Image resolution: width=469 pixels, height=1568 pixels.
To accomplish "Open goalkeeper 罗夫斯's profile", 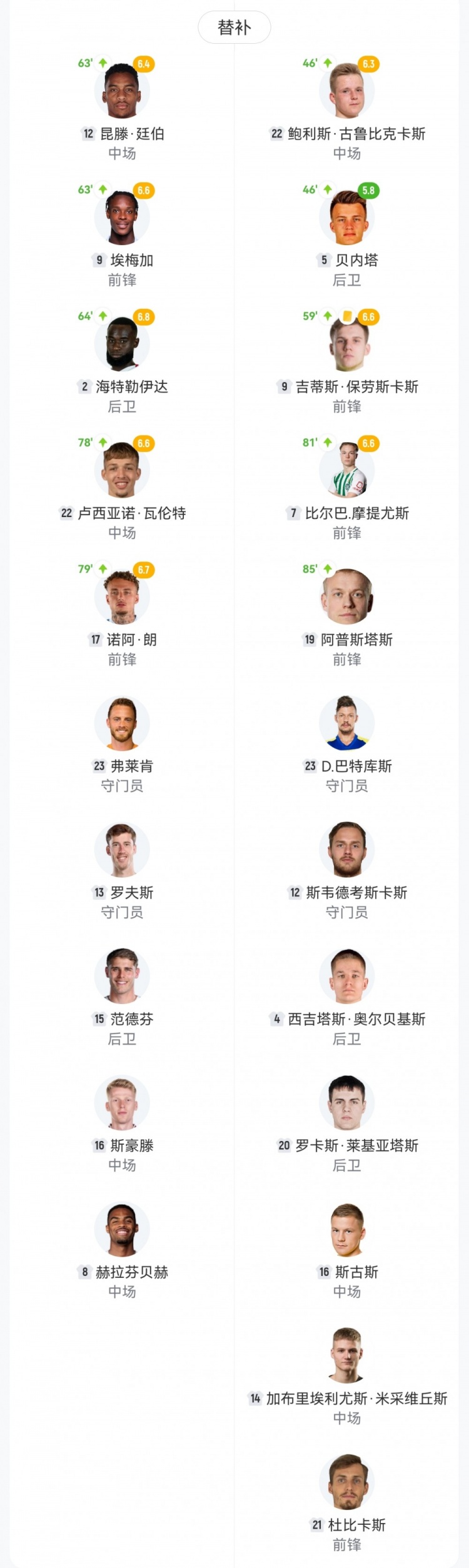I will point(122,850).
